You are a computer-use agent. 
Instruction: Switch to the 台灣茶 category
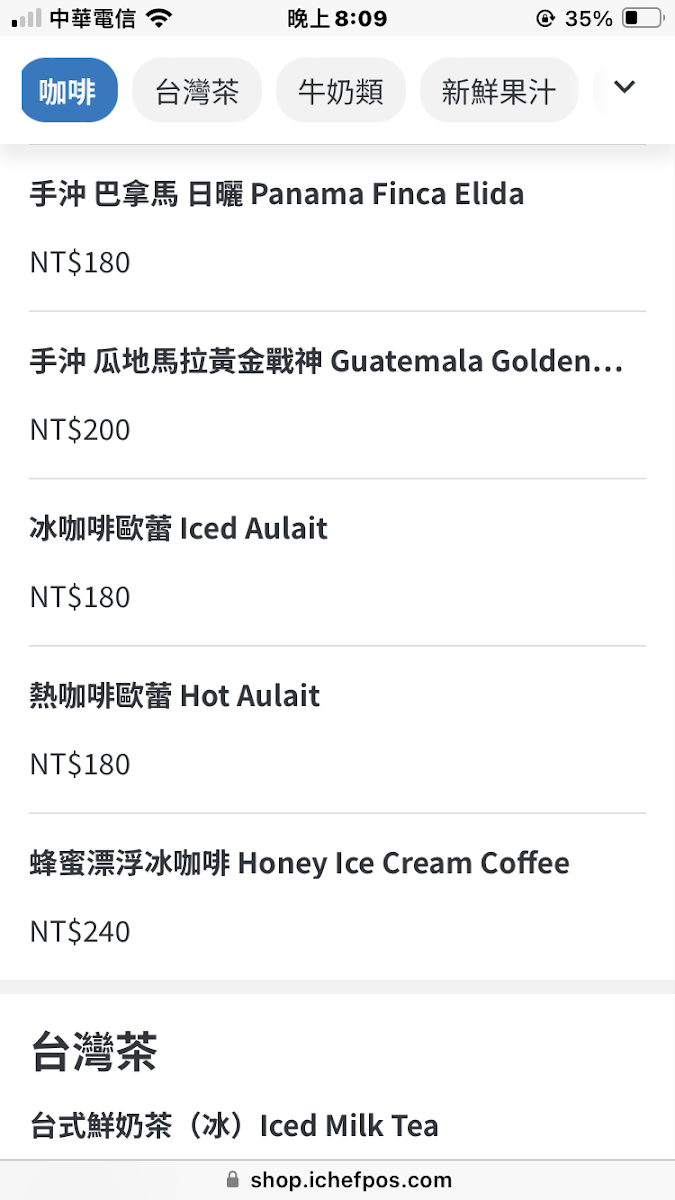point(197,91)
